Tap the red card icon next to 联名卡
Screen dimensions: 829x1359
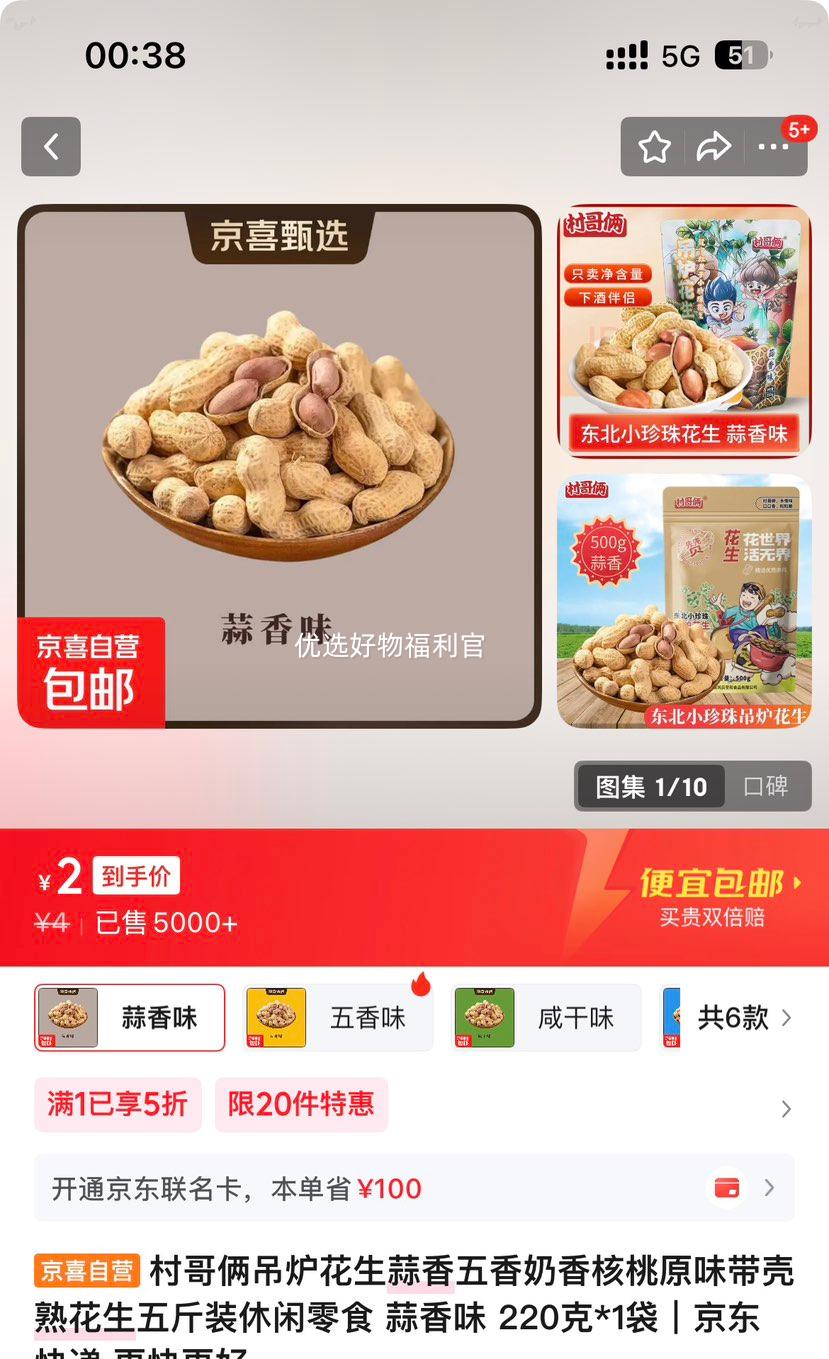click(x=727, y=1188)
